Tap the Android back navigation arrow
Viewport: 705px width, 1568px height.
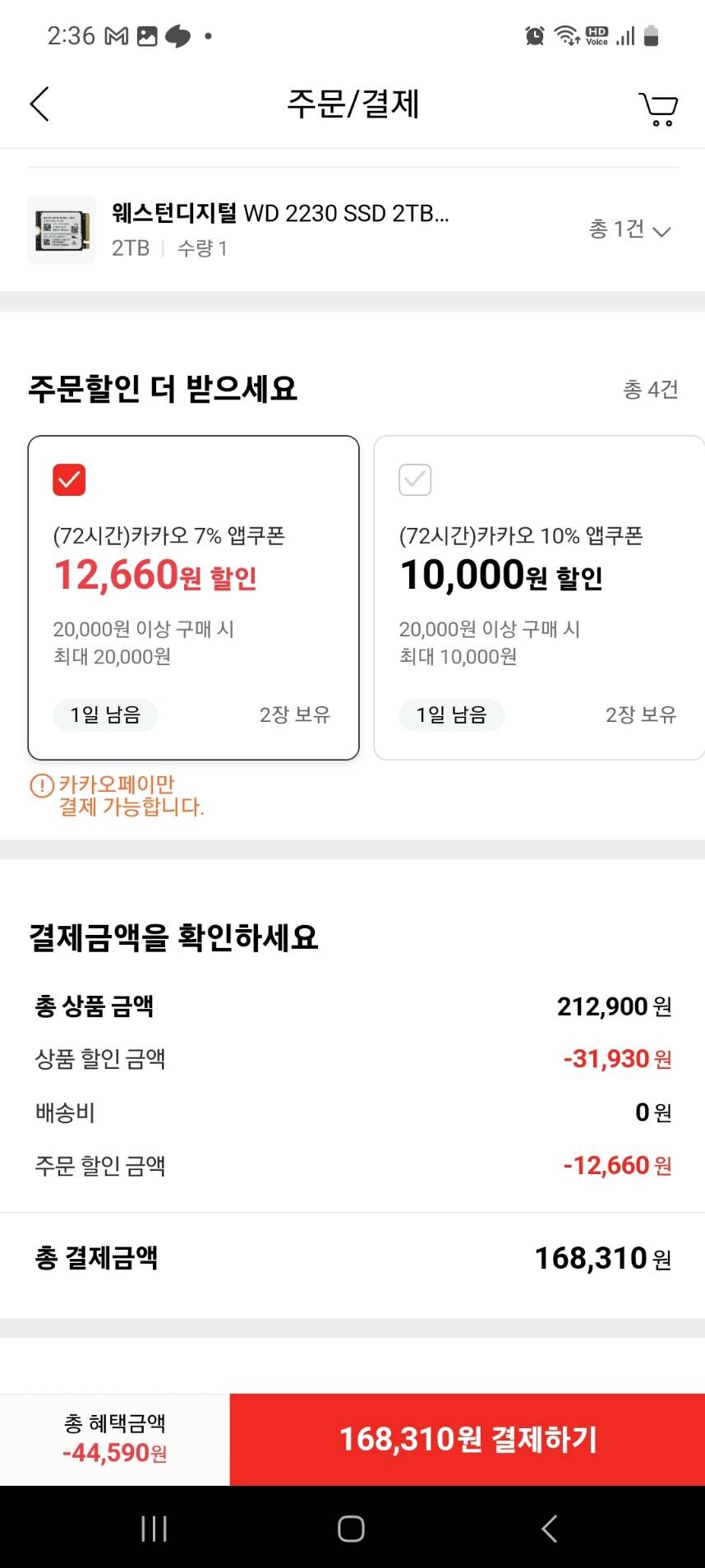tap(549, 1528)
